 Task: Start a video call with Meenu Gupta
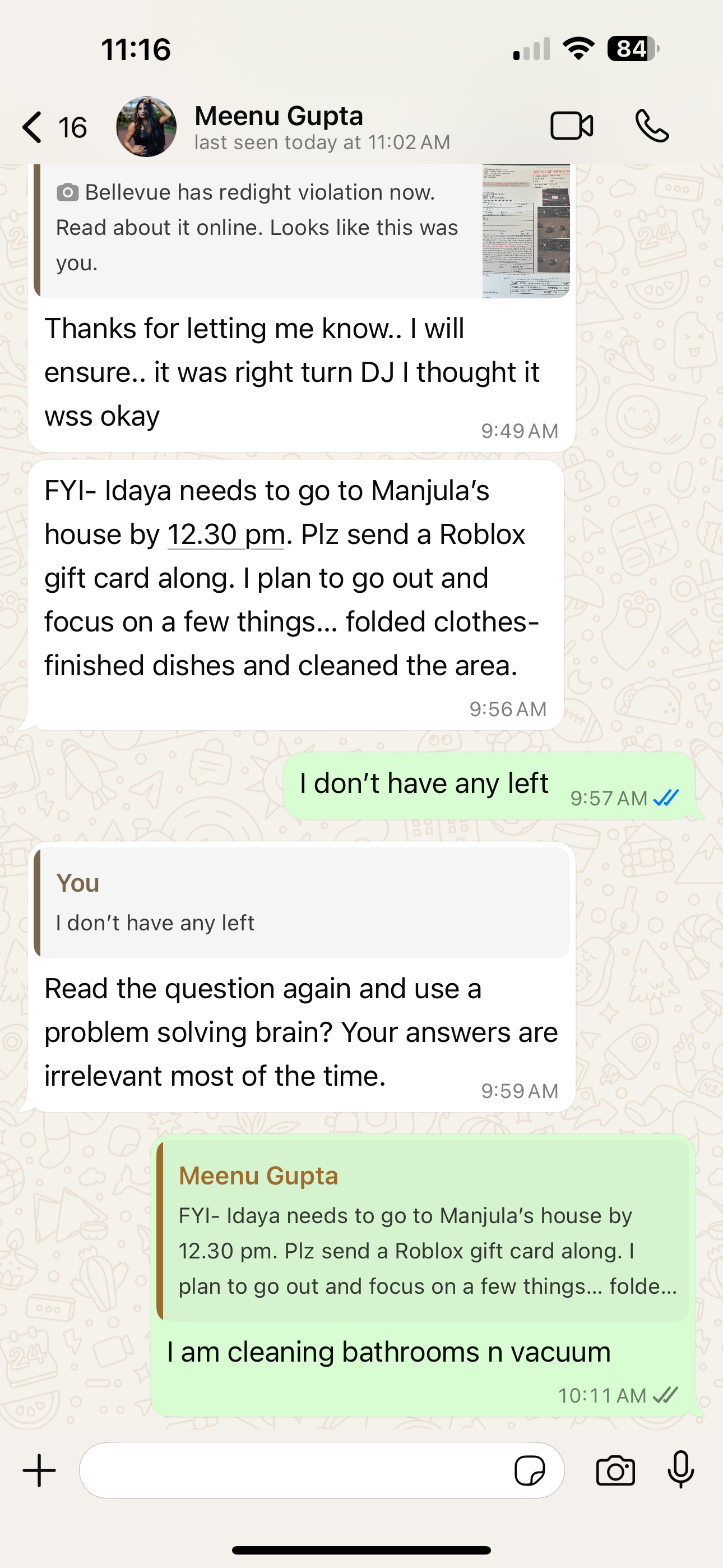click(571, 127)
